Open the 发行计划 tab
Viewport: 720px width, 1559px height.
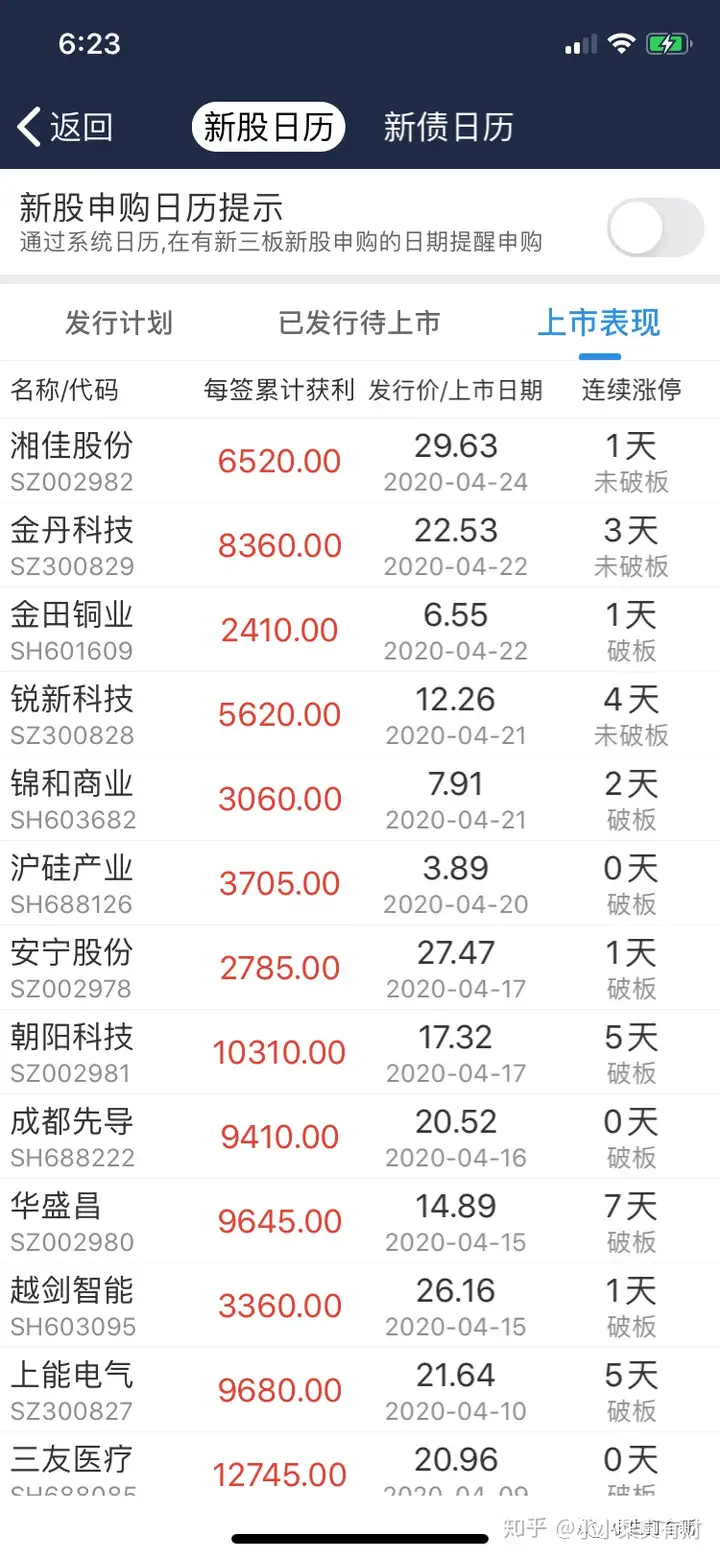(x=119, y=323)
